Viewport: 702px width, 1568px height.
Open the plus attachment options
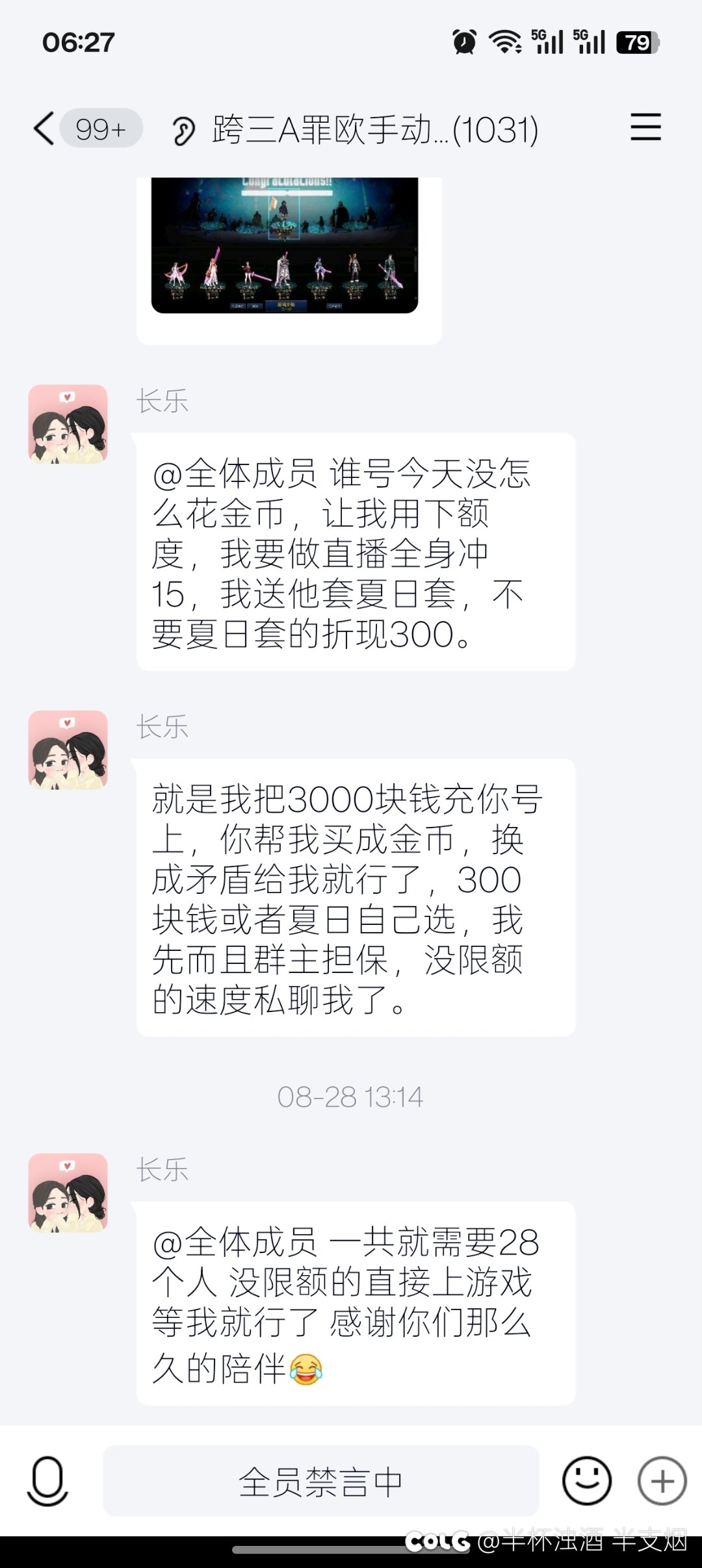pos(662,1482)
